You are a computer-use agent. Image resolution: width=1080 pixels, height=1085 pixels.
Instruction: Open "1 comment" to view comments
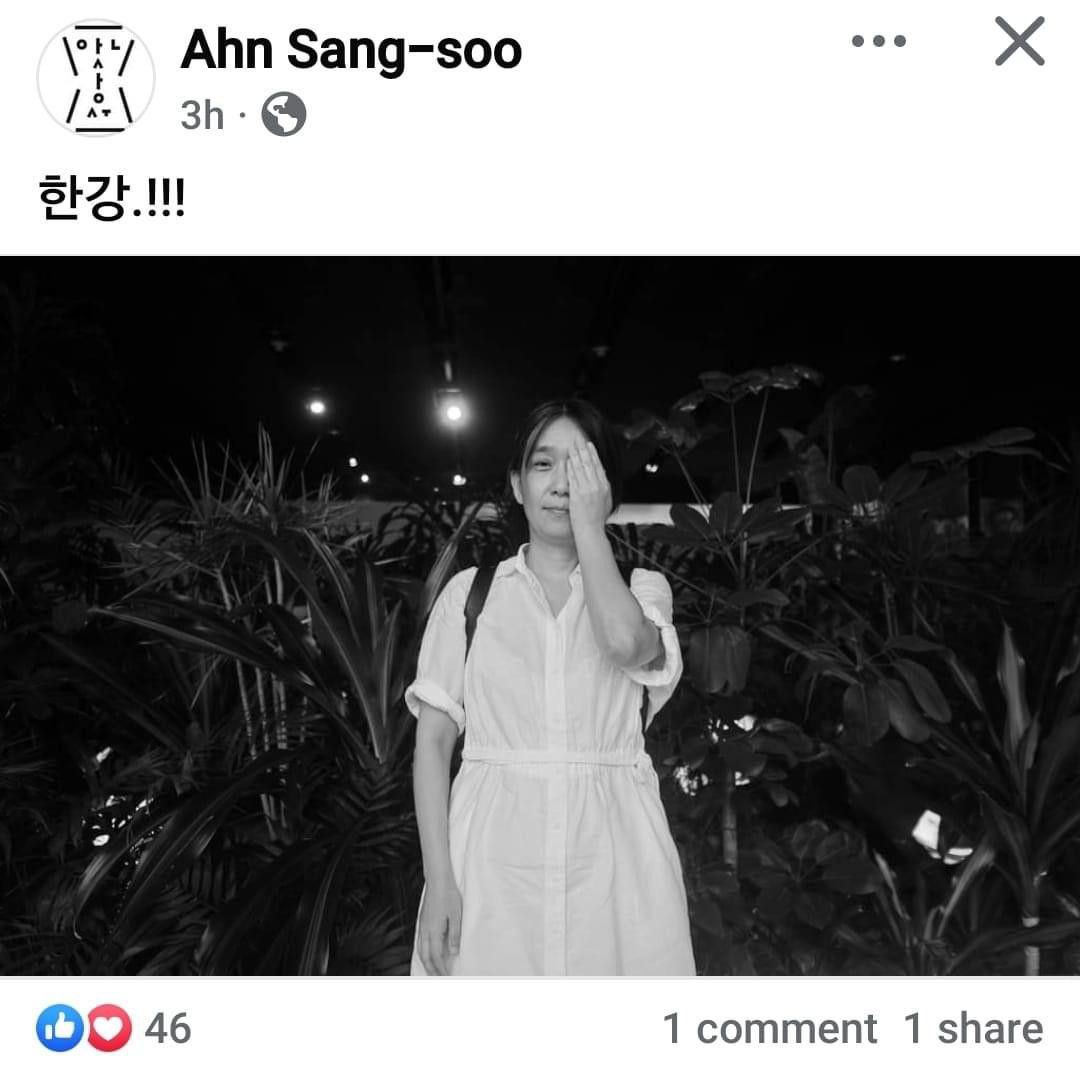coord(769,1028)
